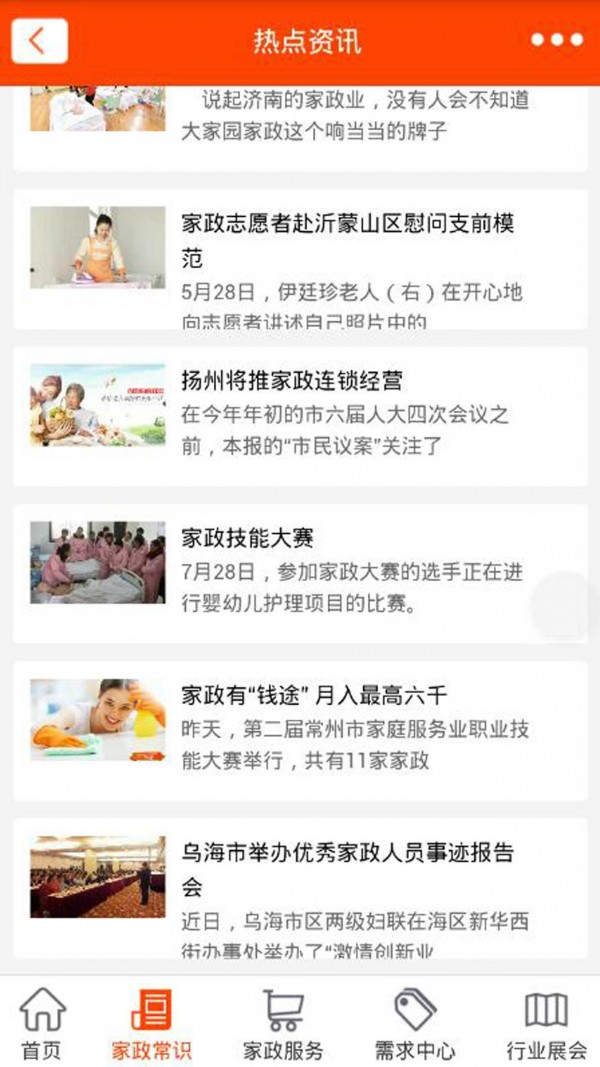600x1067 pixels.
Task: View the 家政技能大赛 article
Action: [x=300, y=573]
